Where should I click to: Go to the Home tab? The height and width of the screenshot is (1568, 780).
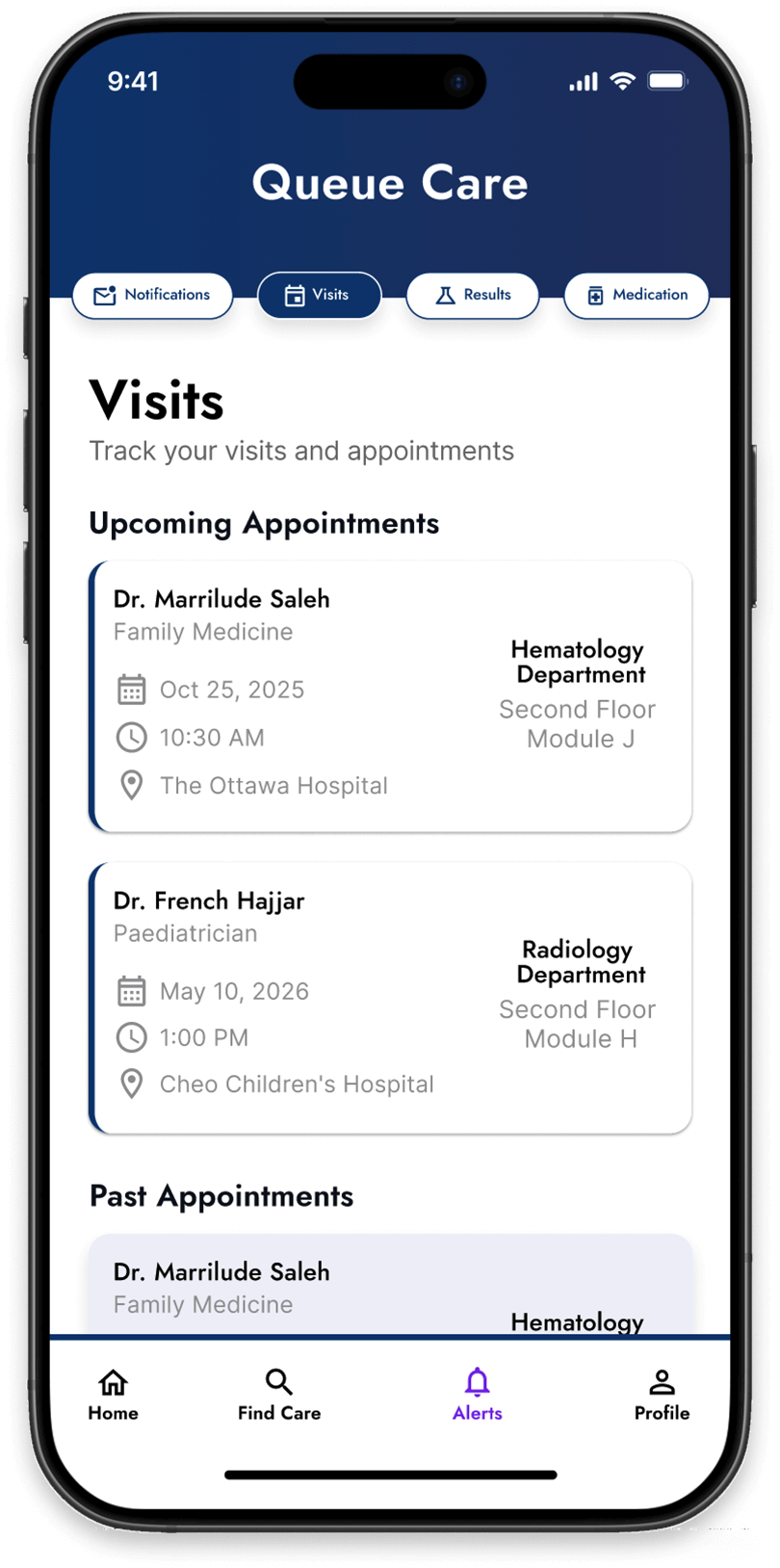coord(113,1396)
